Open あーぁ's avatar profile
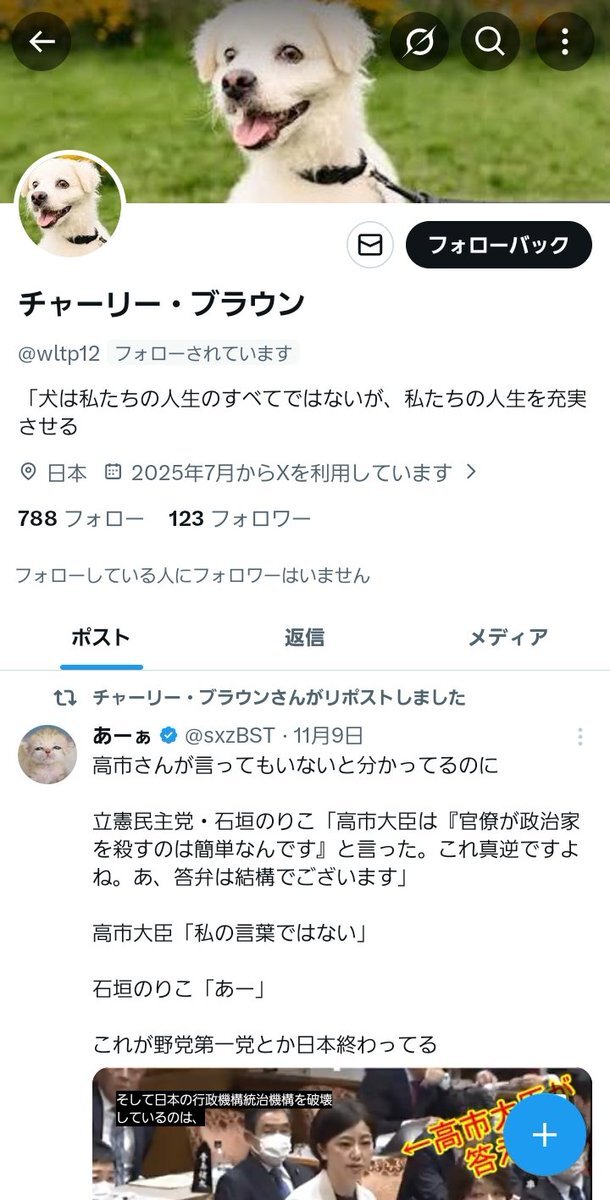Image resolution: width=610 pixels, height=1200 pixels. point(47,754)
